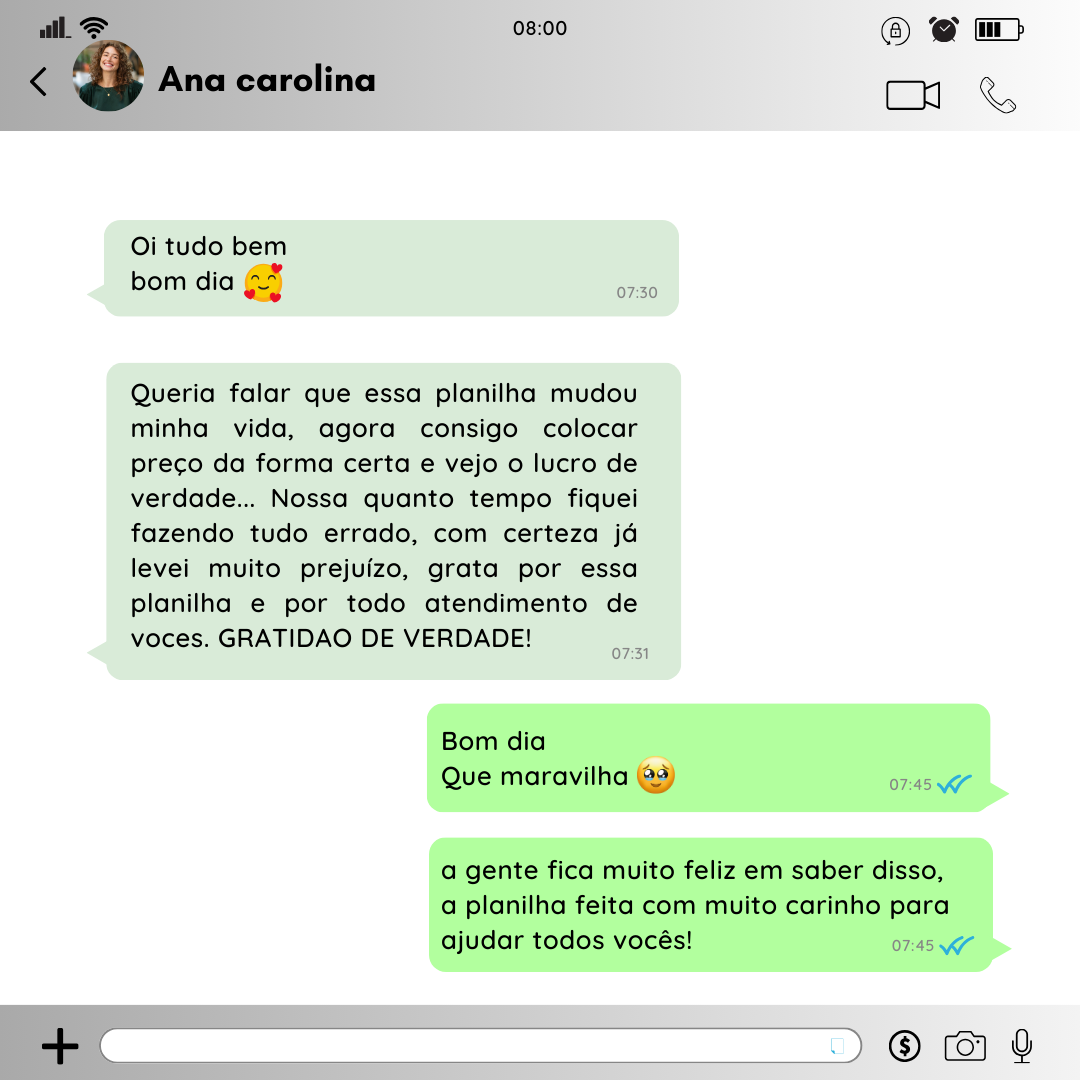The image size is (1080, 1080).
Task: Open the plus attachment menu
Action: coord(60,1046)
